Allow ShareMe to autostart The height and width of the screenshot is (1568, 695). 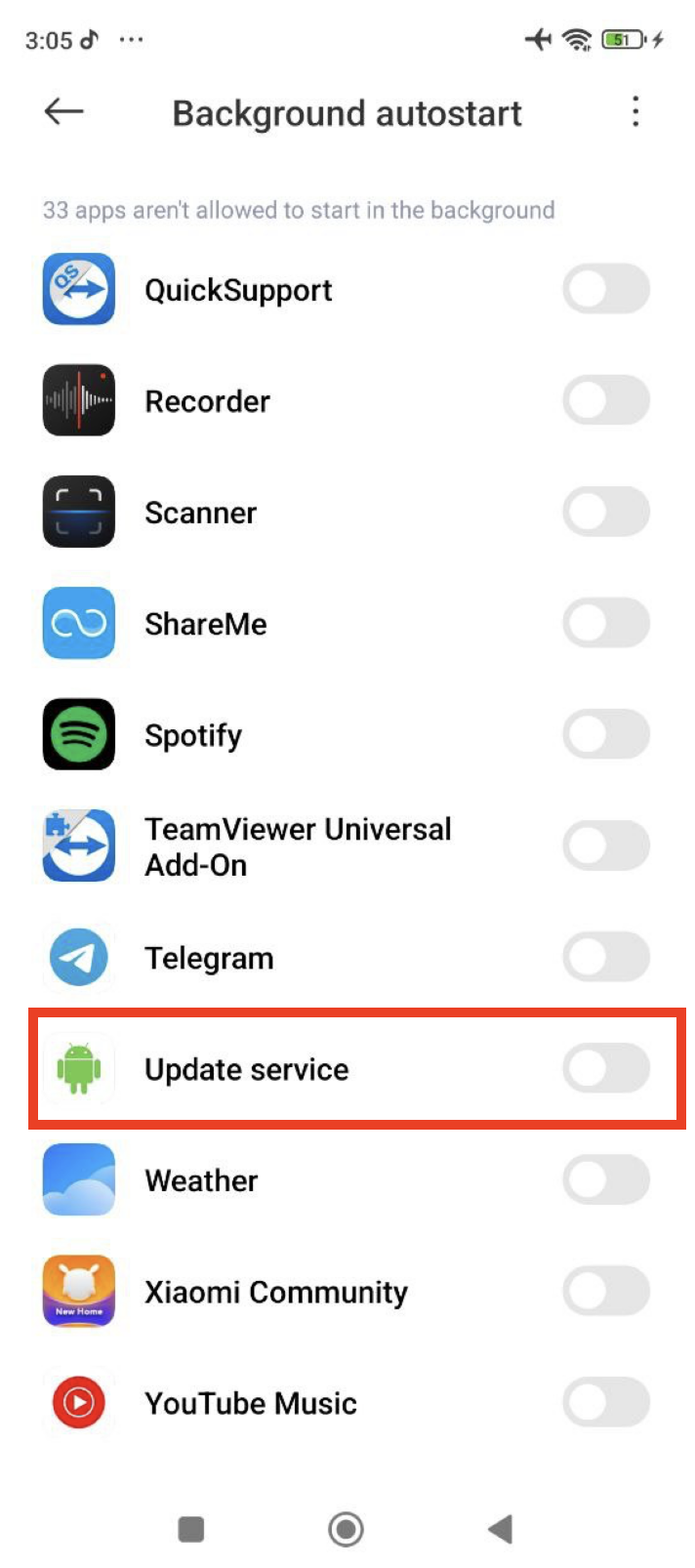click(605, 624)
